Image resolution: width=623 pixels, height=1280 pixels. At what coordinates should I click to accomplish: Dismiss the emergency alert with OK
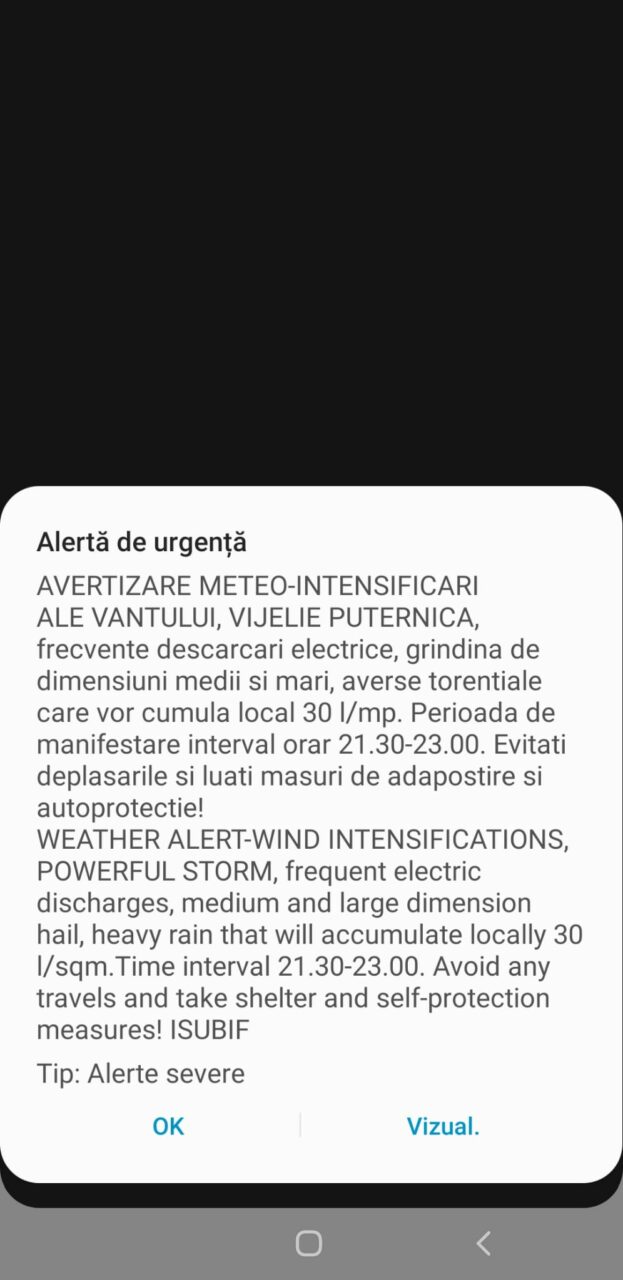click(168, 1126)
